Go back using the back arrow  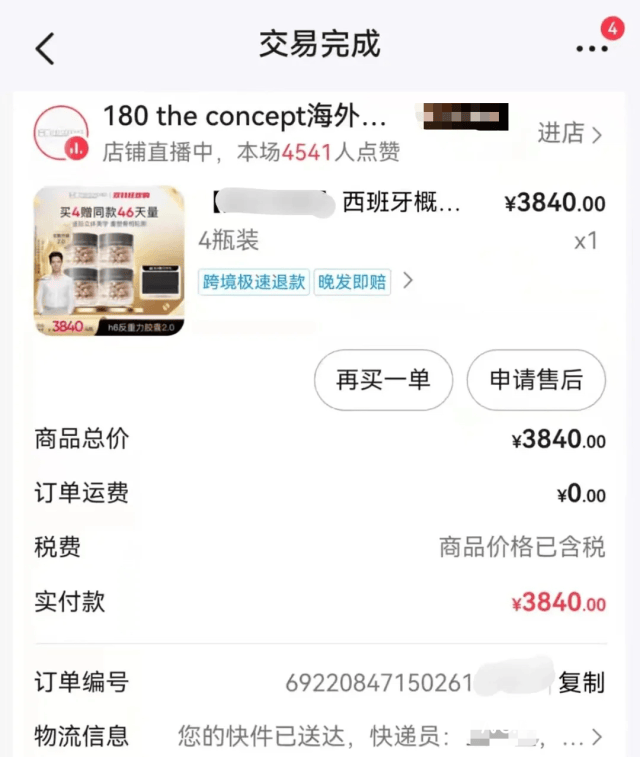pos(46,48)
